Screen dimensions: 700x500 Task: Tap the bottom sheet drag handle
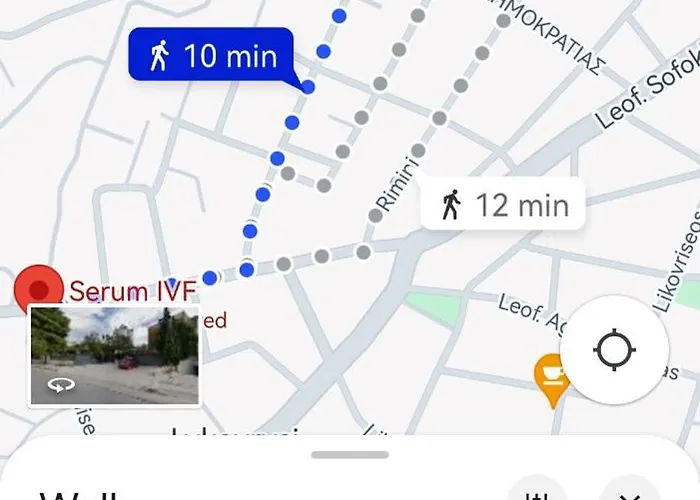click(x=349, y=455)
